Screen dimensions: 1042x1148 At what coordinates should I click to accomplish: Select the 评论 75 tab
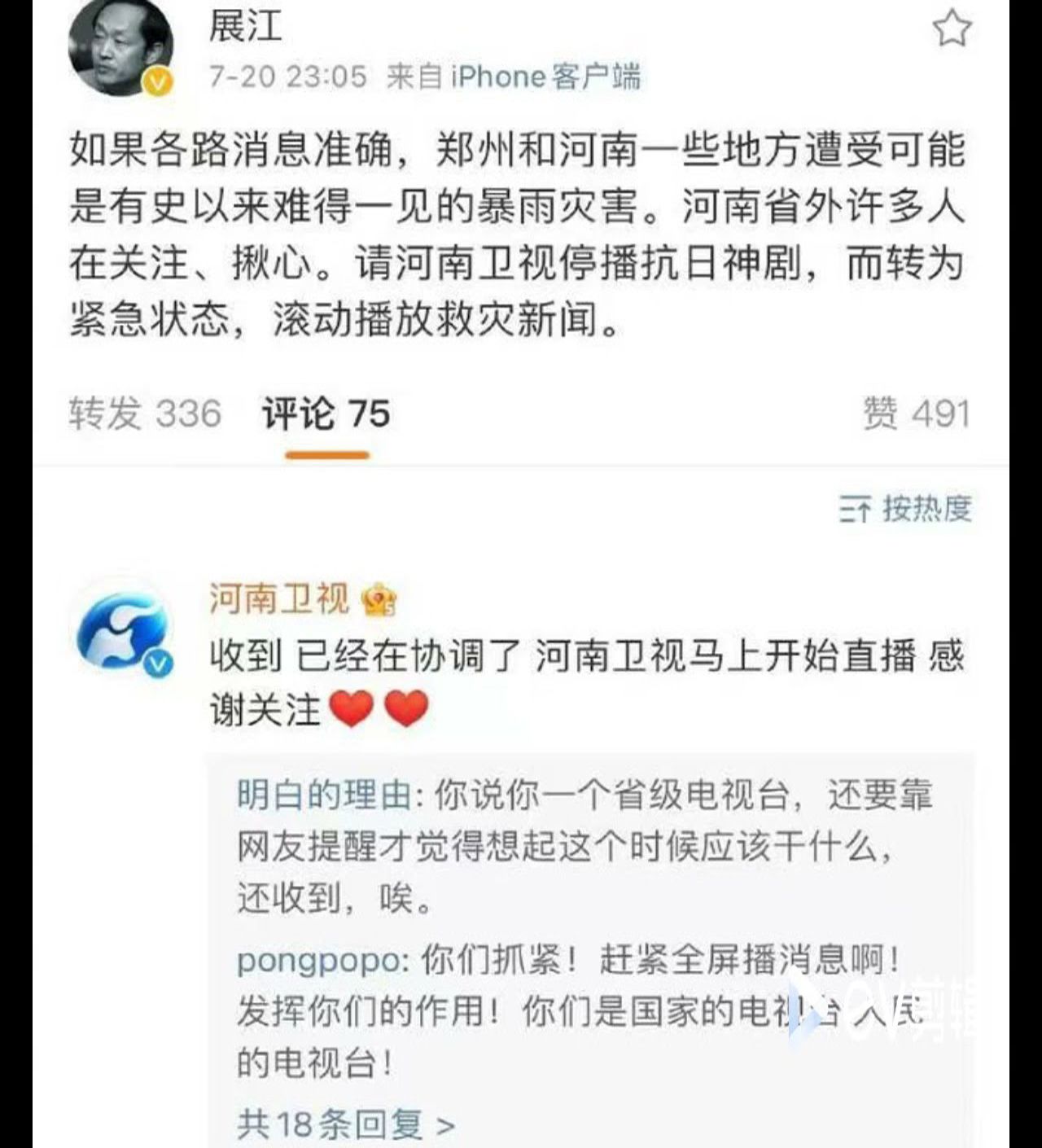pos(326,413)
